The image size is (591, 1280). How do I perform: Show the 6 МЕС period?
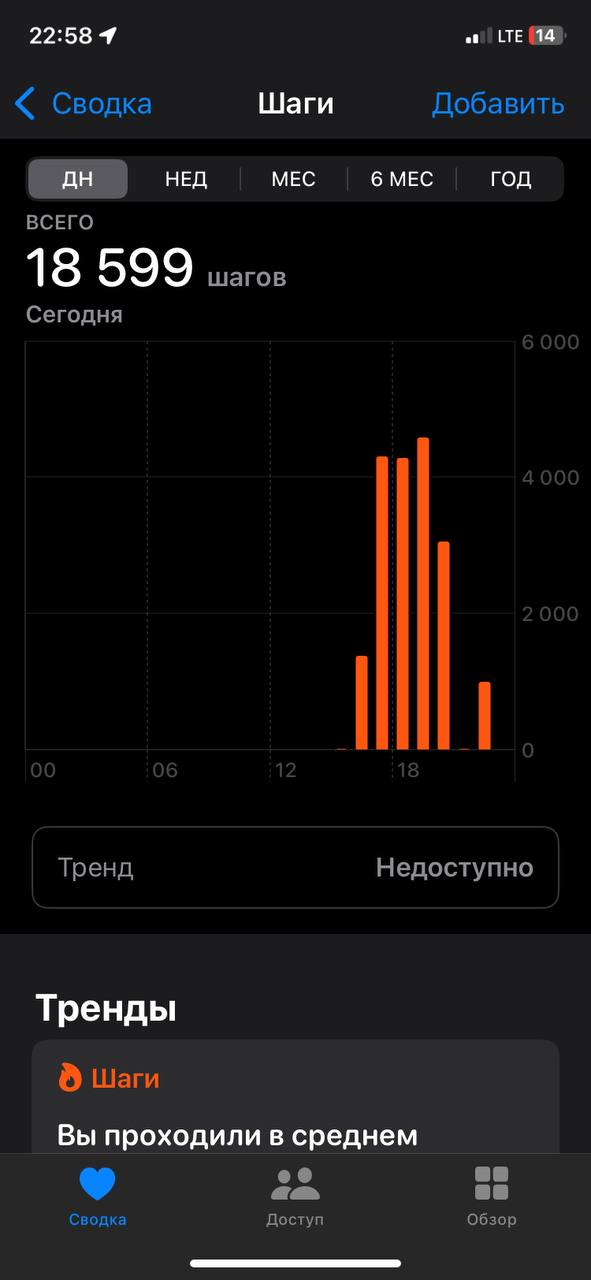(x=402, y=179)
